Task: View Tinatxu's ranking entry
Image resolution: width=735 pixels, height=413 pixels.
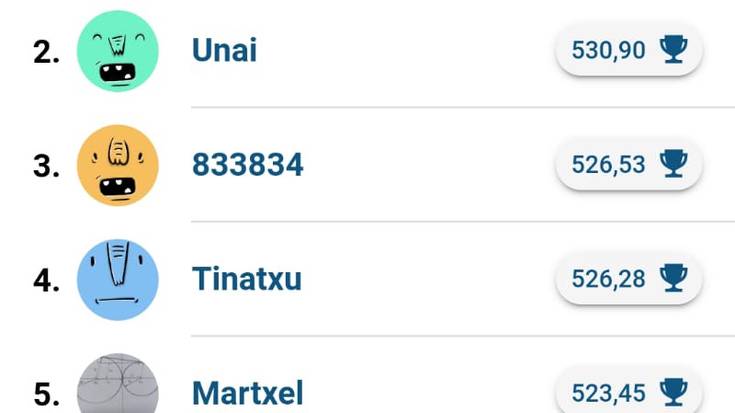Action: (x=246, y=279)
